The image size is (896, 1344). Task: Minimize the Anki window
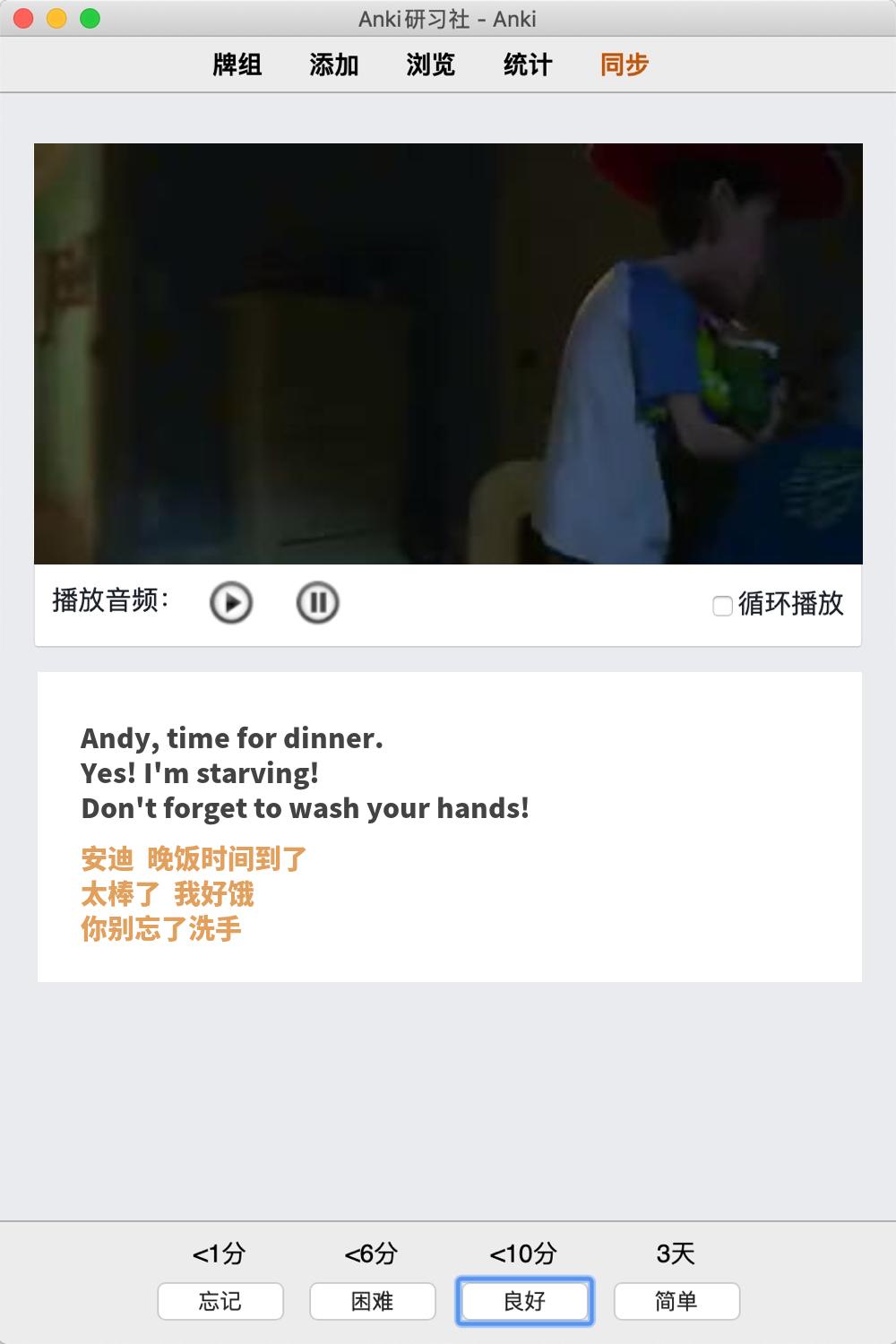coord(56,18)
